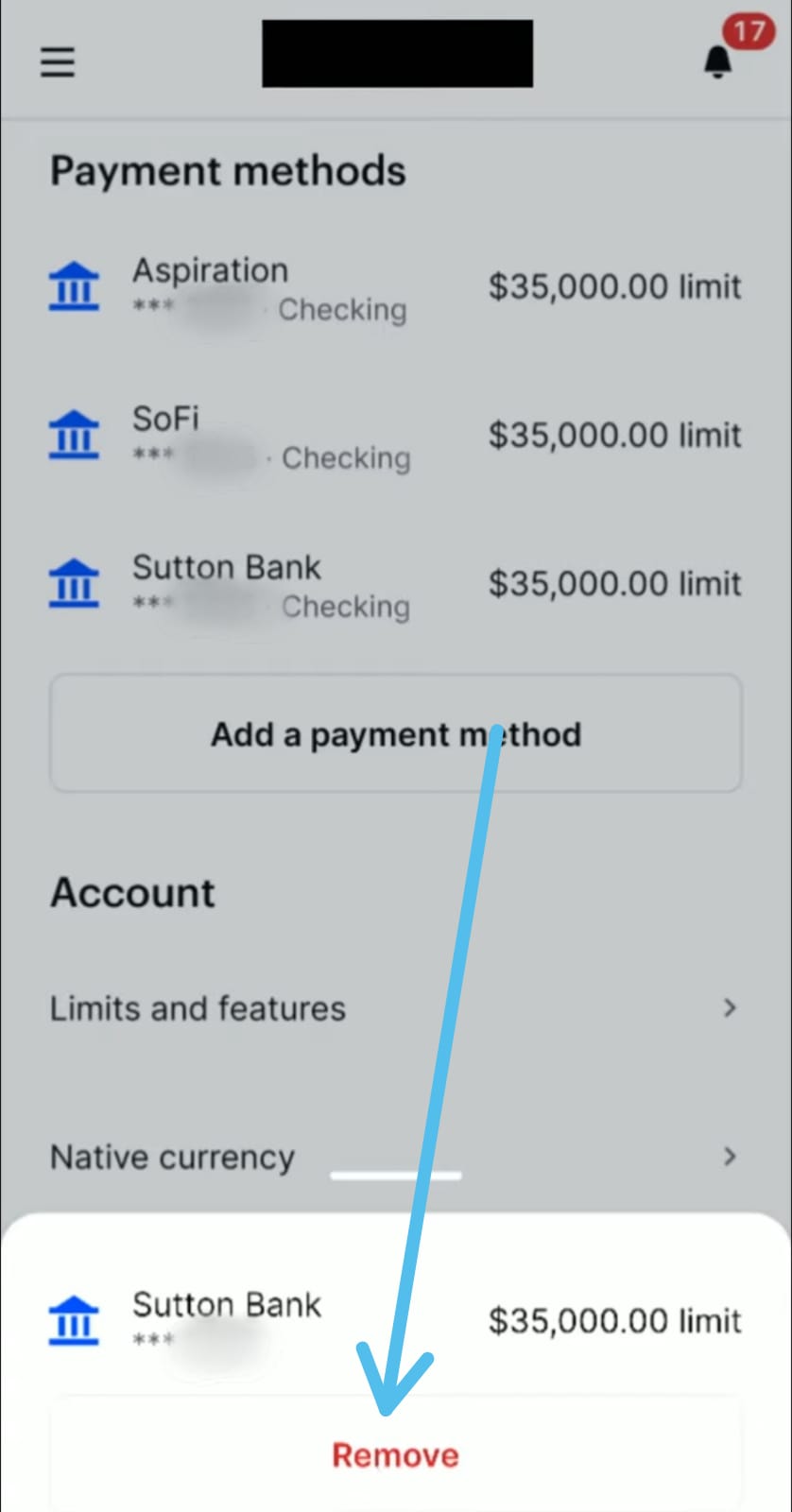Remove the Sutton Bank account
792x1512 pixels.
click(x=395, y=1455)
